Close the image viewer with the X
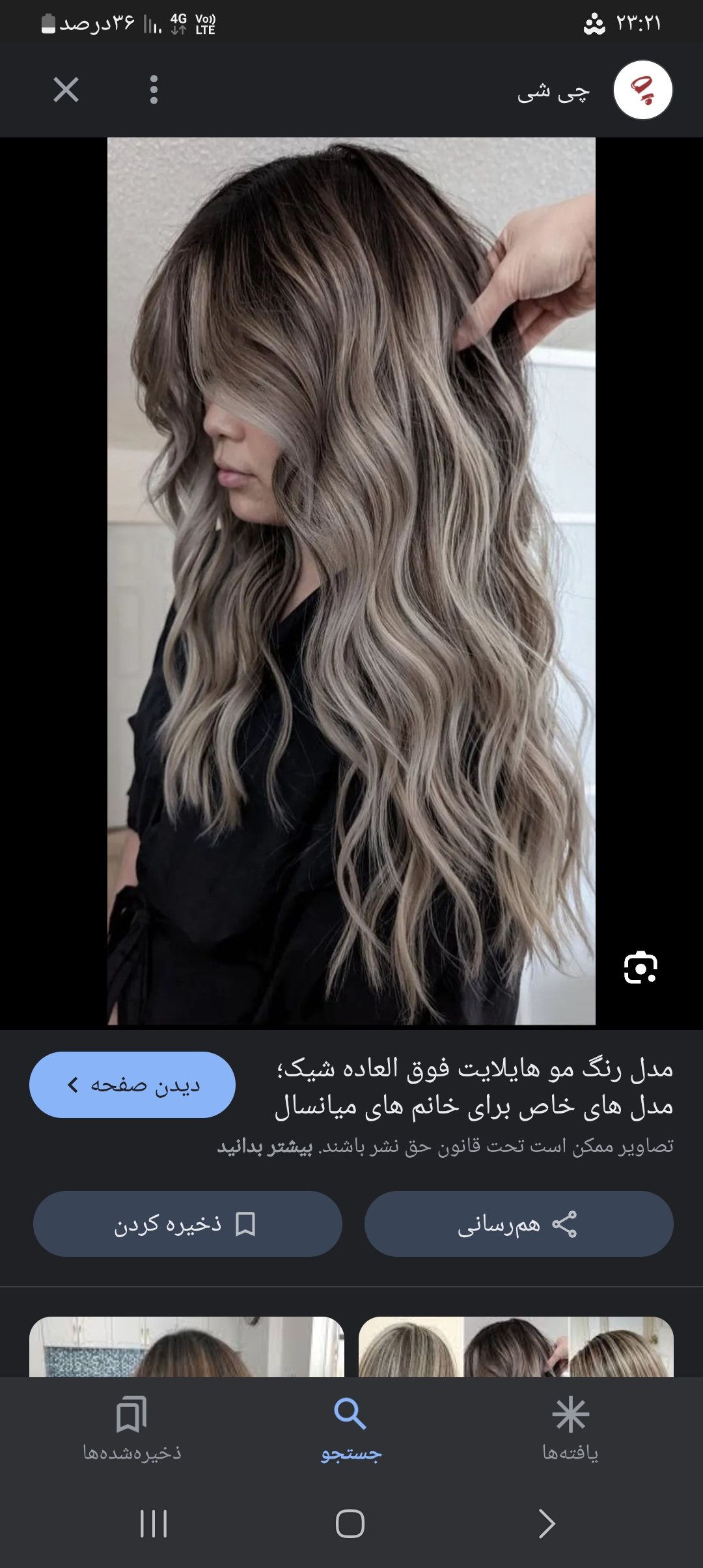 coord(66,90)
